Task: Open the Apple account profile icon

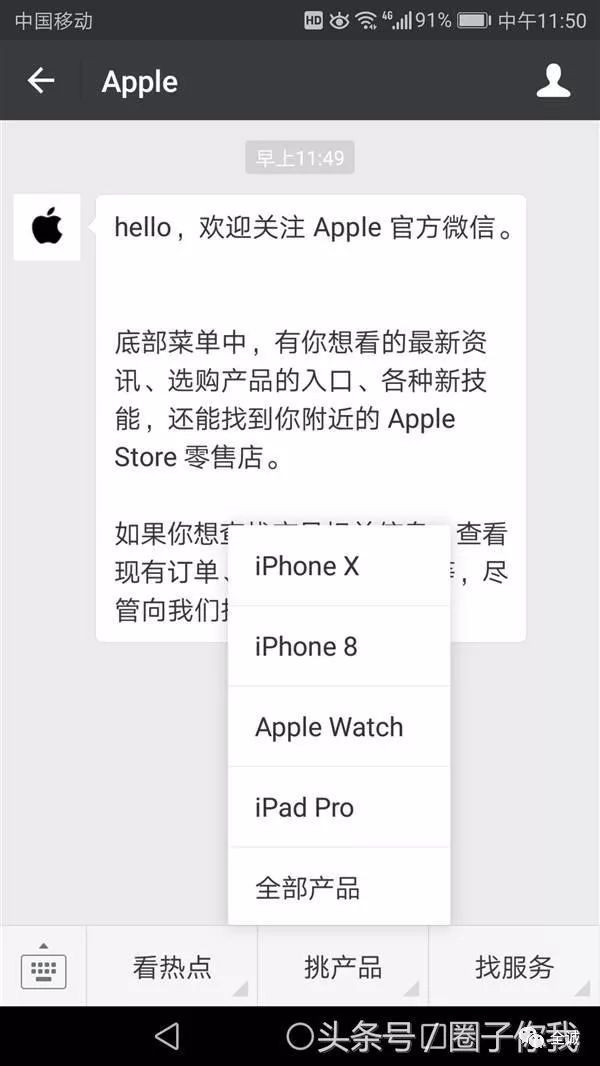Action: coord(553,81)
